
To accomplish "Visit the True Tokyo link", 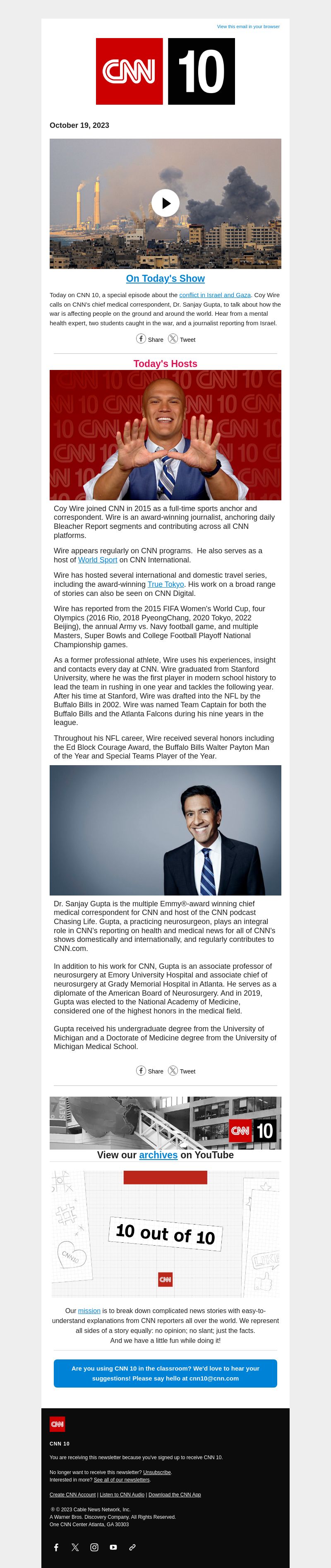I will click(165, 584).
